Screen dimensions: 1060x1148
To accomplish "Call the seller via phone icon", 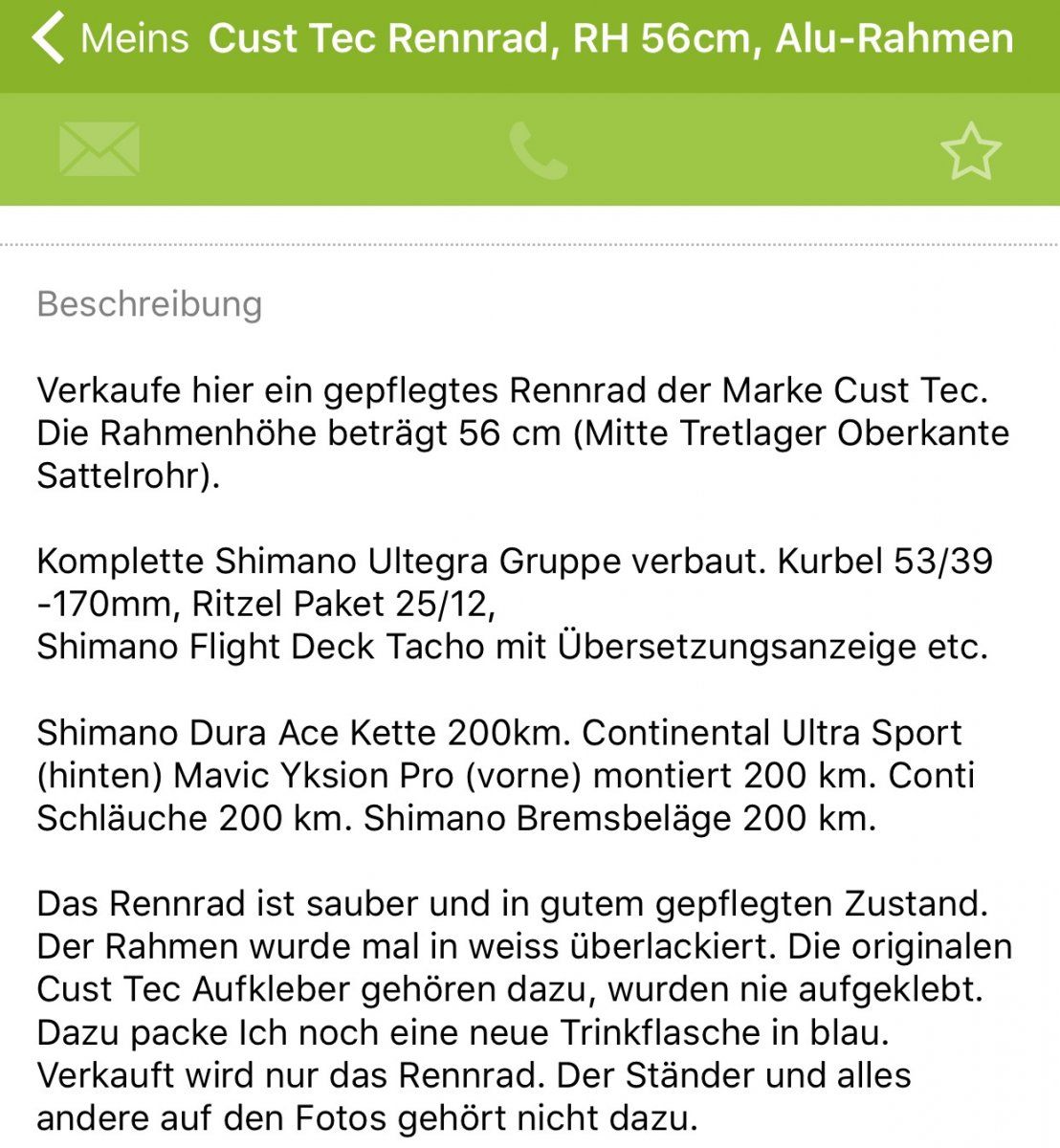I will (538, 150).
